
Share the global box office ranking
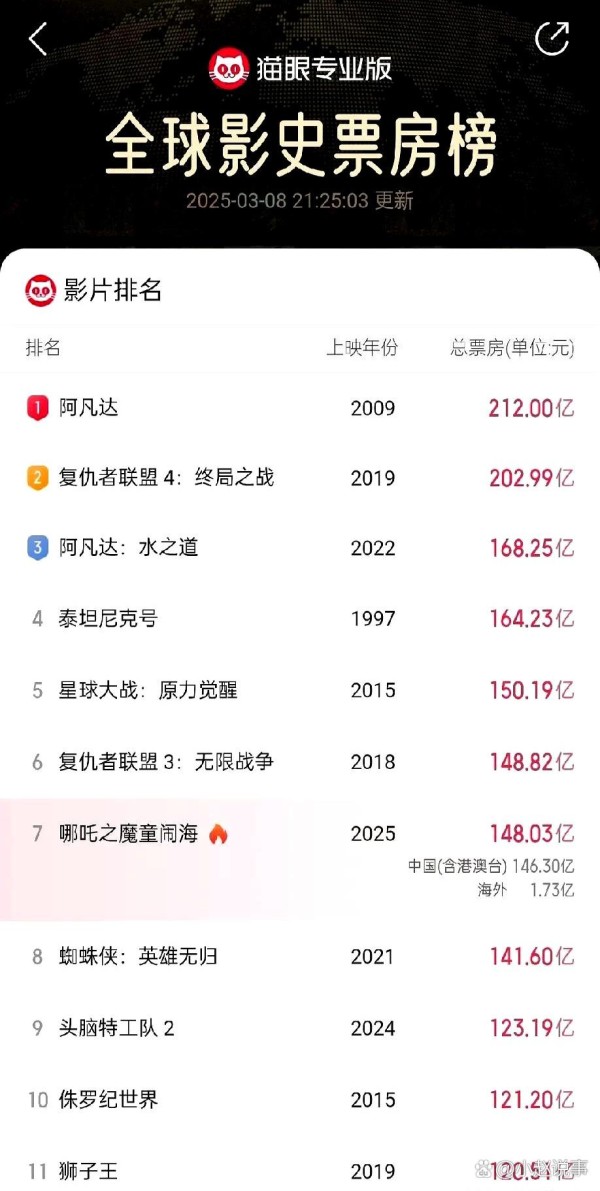551,39
